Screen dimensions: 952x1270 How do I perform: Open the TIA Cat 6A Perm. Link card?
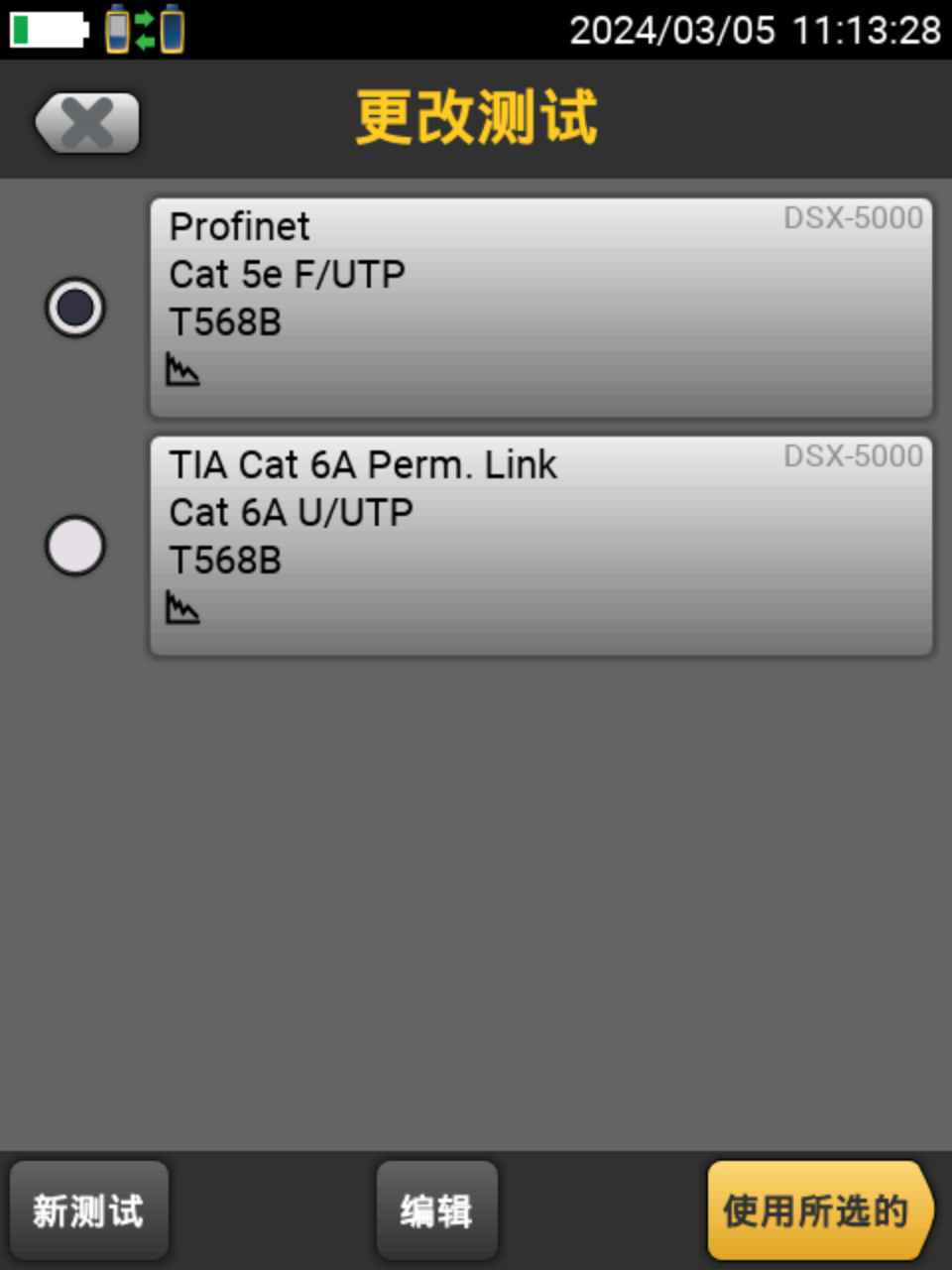coord(540,545)
